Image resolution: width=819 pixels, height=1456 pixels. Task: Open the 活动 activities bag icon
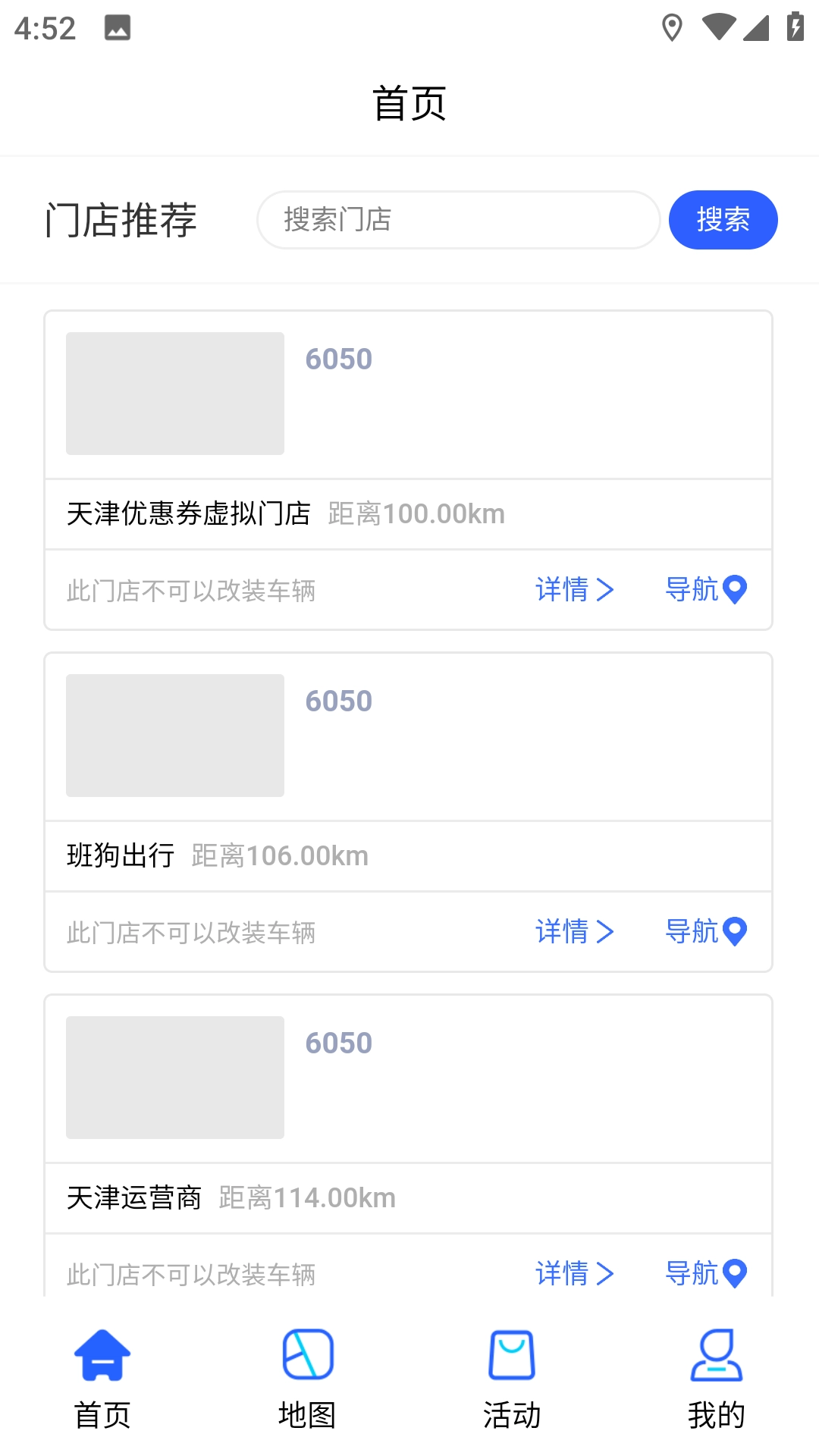click(x=512, y=1357)
